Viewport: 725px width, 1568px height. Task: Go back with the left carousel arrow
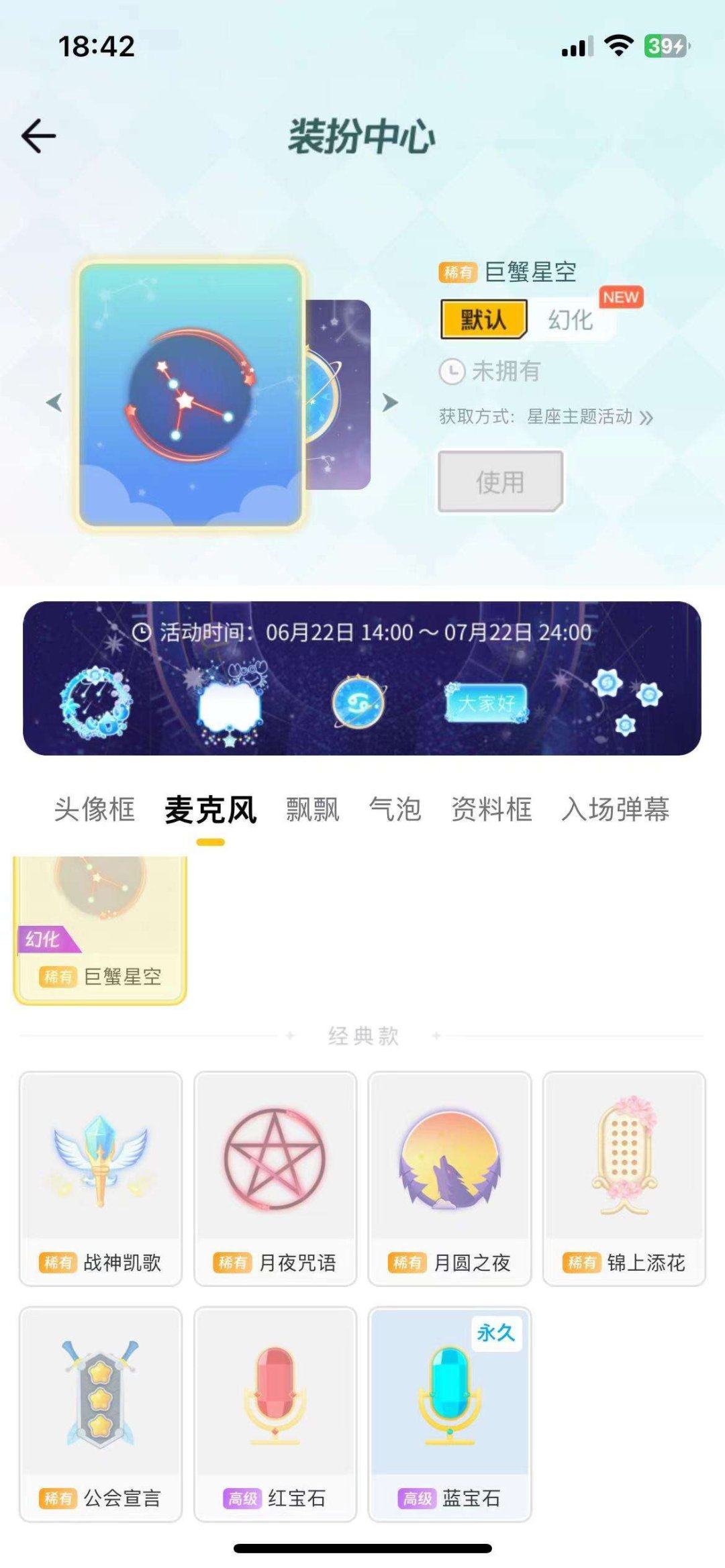click(x=52, y=403)
